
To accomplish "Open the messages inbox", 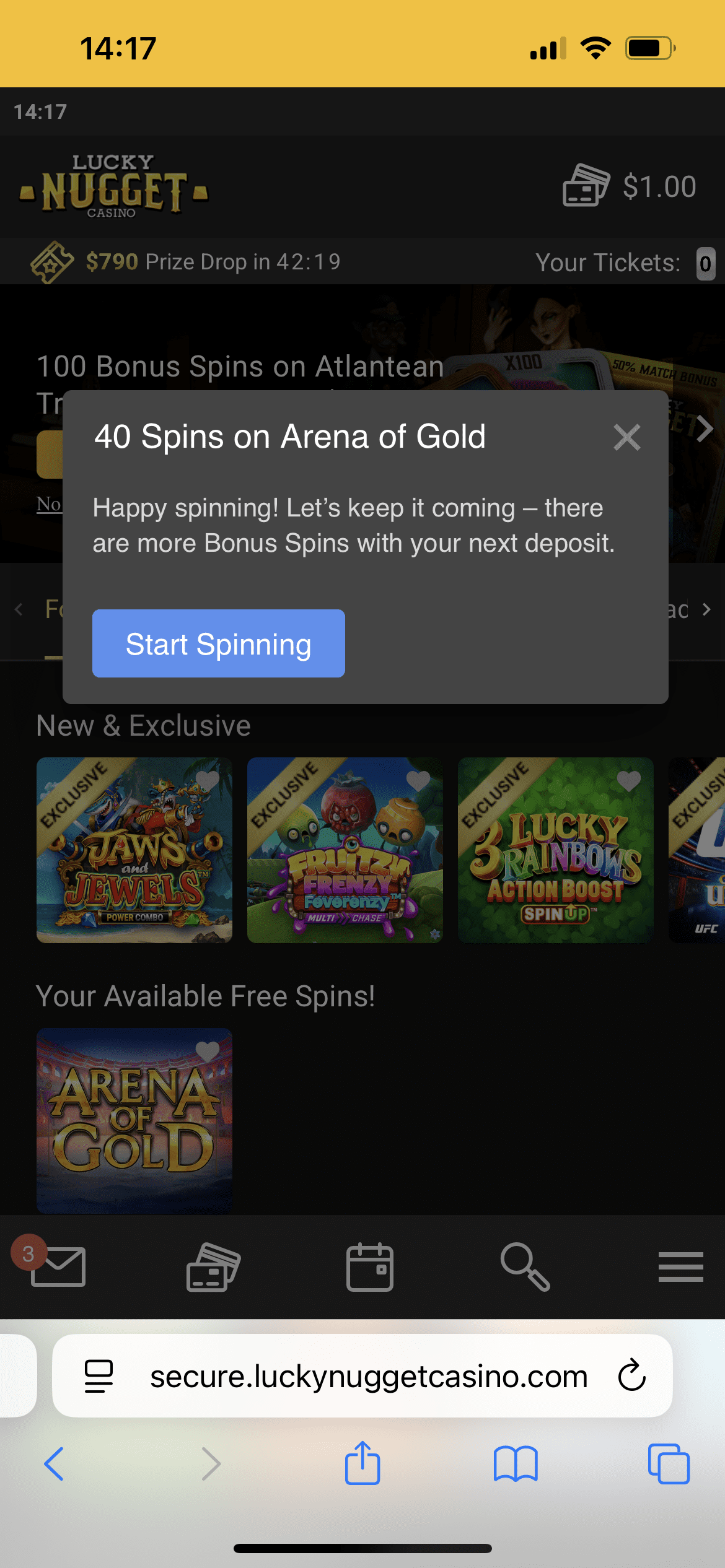I will 57,1267.
